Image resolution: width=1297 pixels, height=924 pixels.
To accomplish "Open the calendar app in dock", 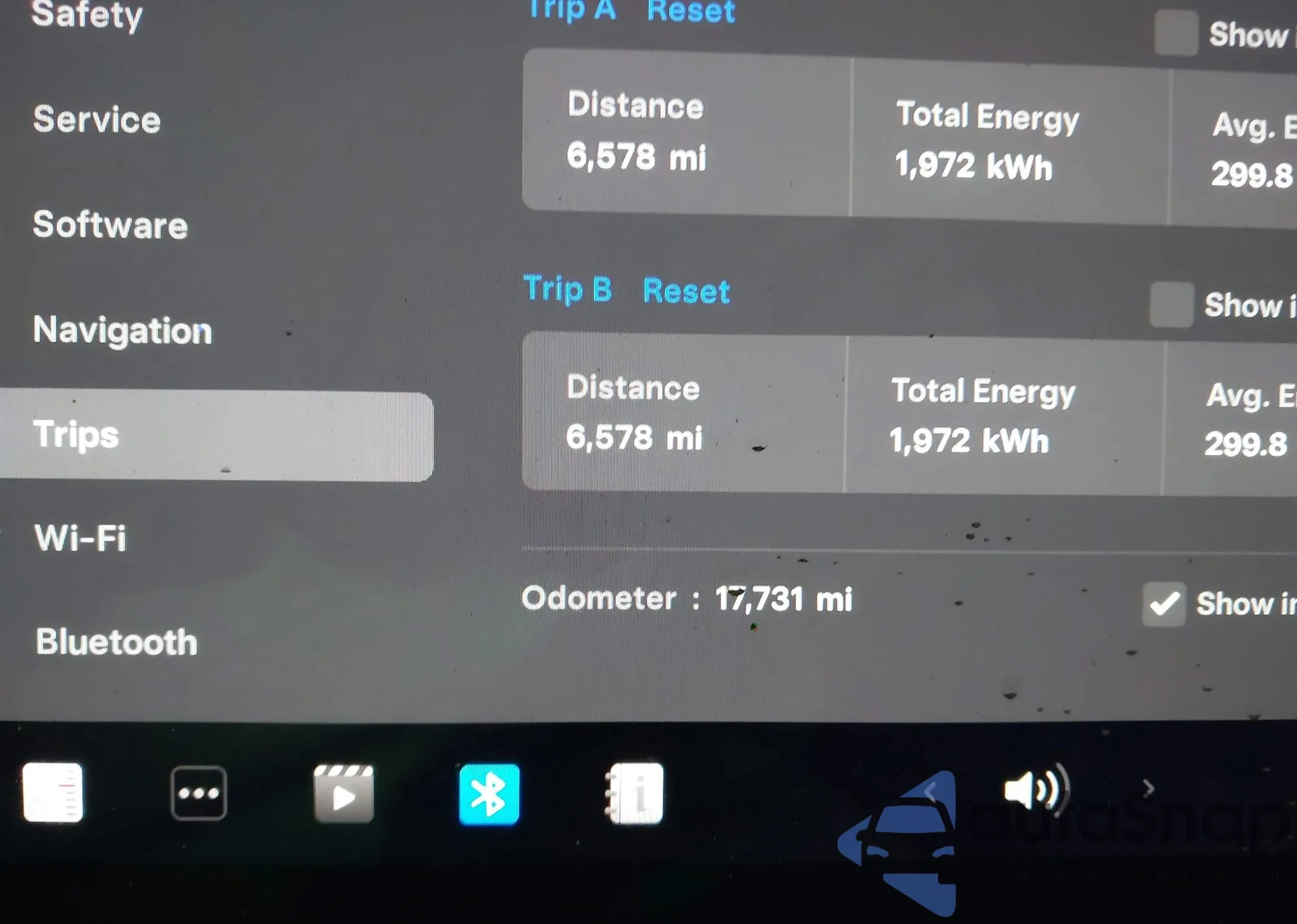I will pyautogui.click(x=53, y=792).
